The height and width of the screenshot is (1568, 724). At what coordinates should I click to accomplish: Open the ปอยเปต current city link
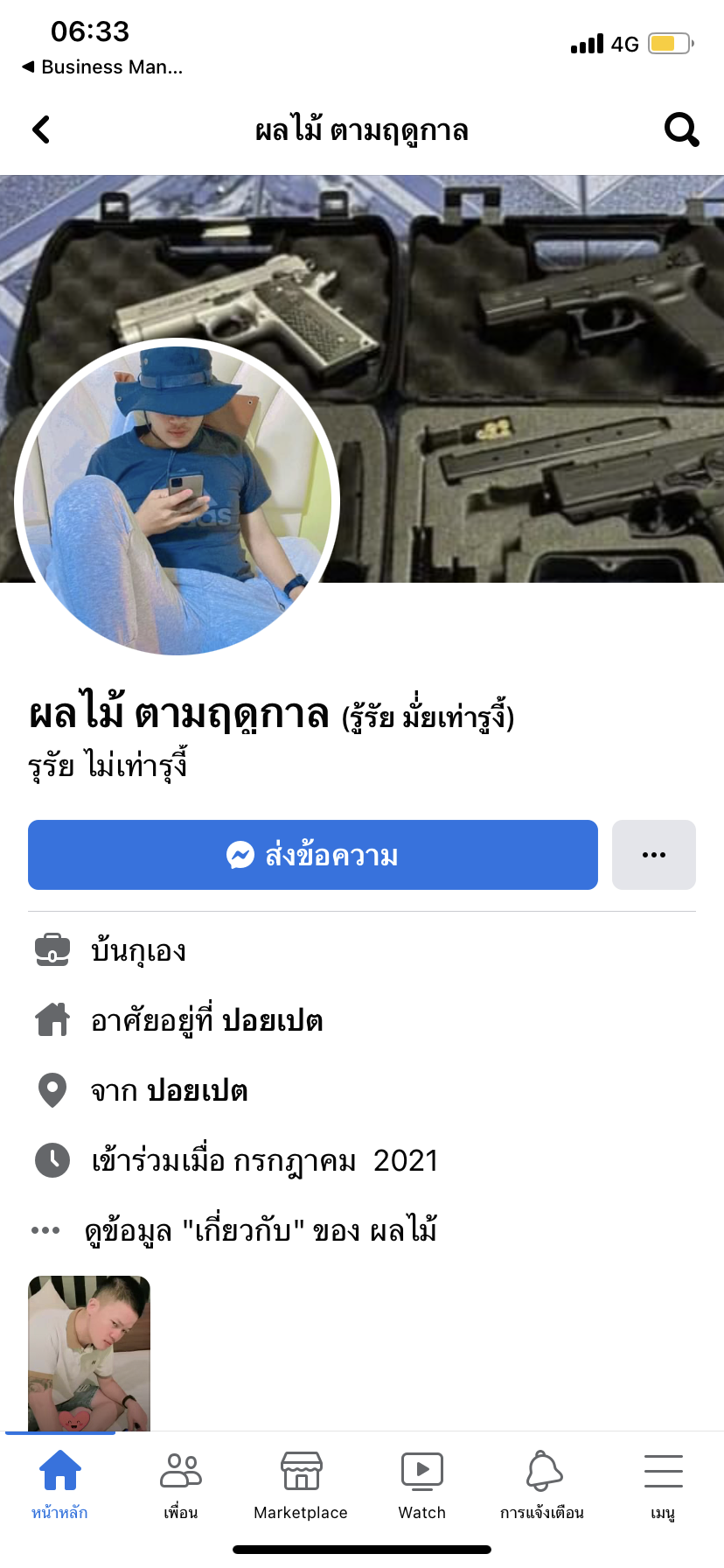272,1020
